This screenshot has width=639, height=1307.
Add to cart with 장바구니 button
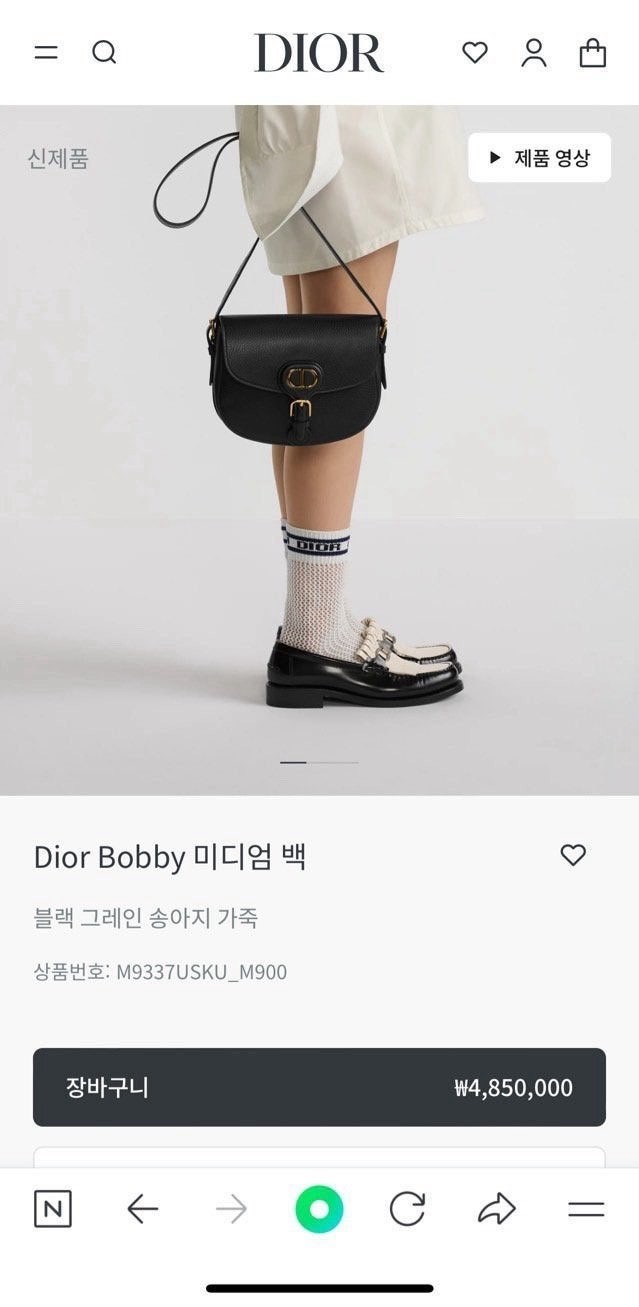319,1087
